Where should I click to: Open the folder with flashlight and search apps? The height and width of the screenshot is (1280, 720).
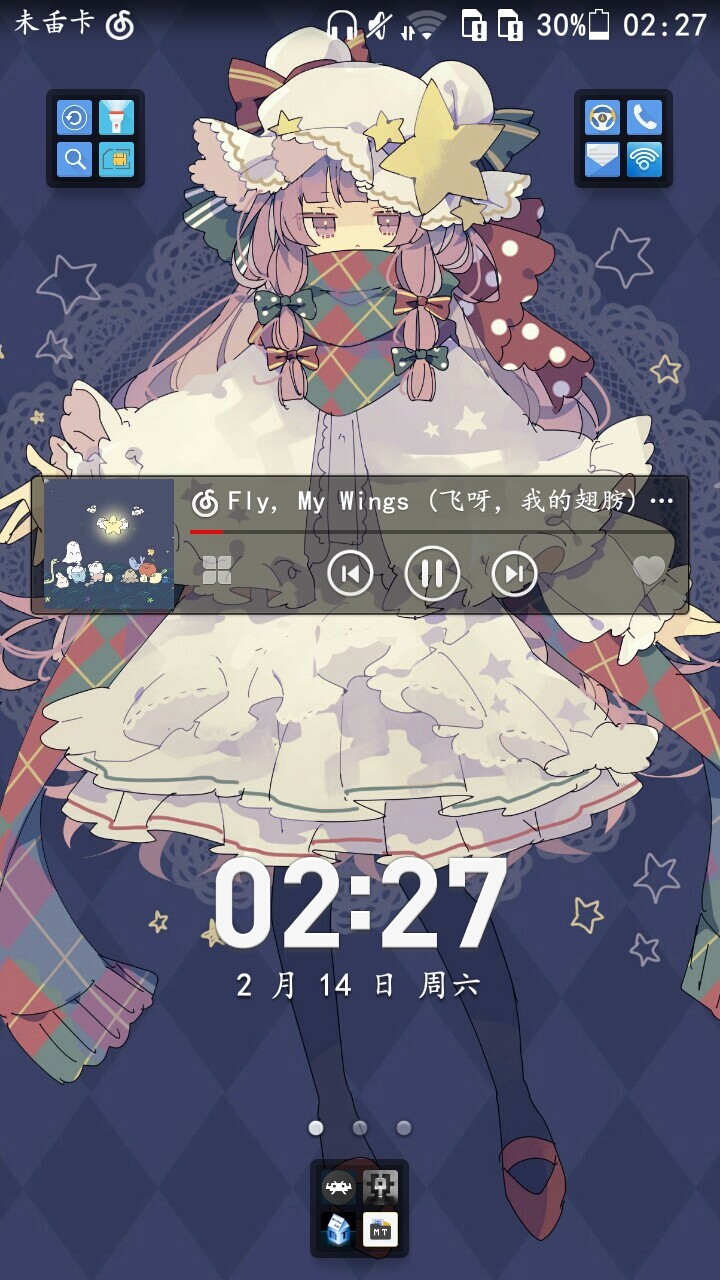pos(95,138)
